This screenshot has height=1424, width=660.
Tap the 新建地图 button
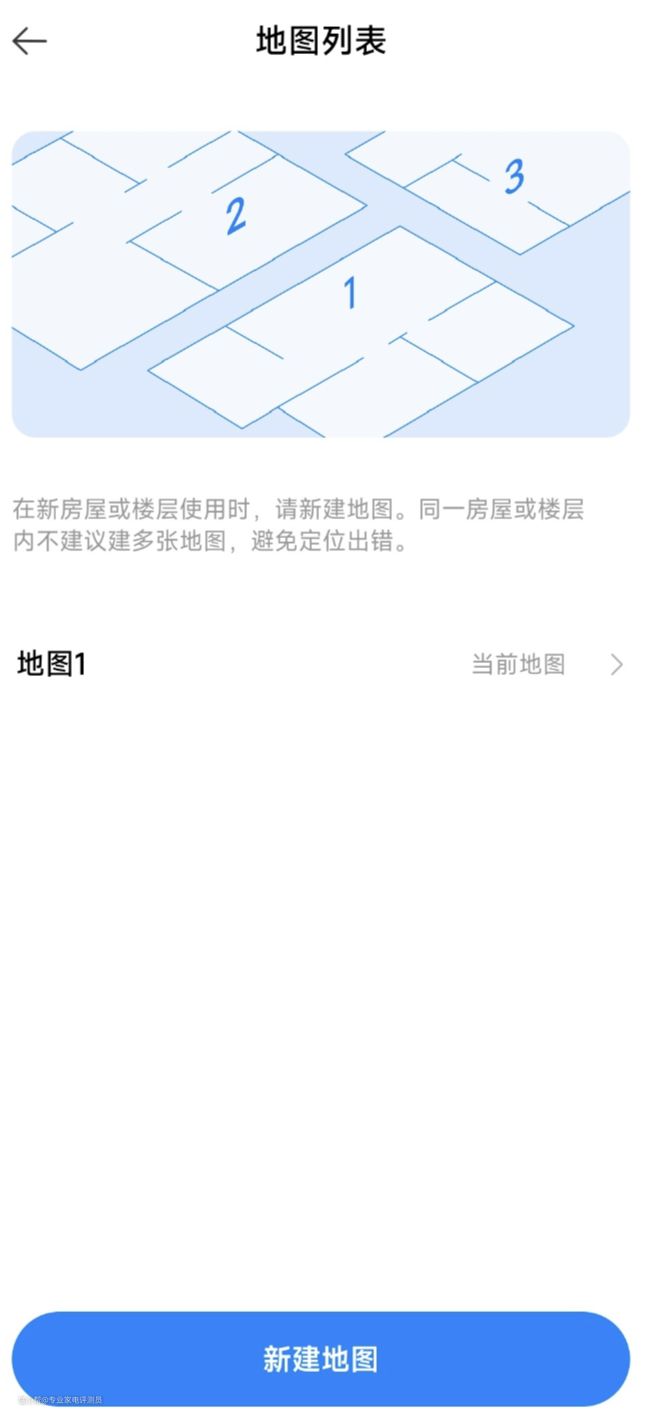320,1359
